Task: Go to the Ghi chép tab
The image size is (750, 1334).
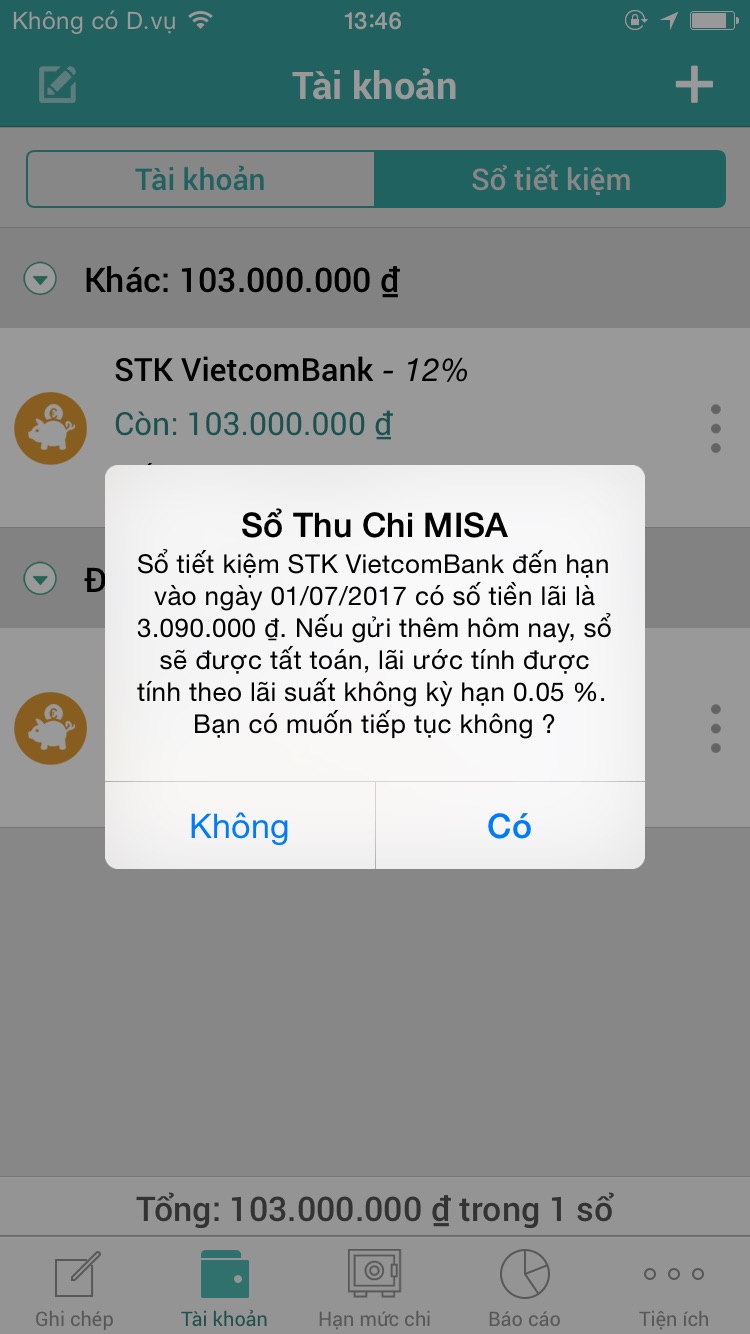Action: [x=74, y=1288]
